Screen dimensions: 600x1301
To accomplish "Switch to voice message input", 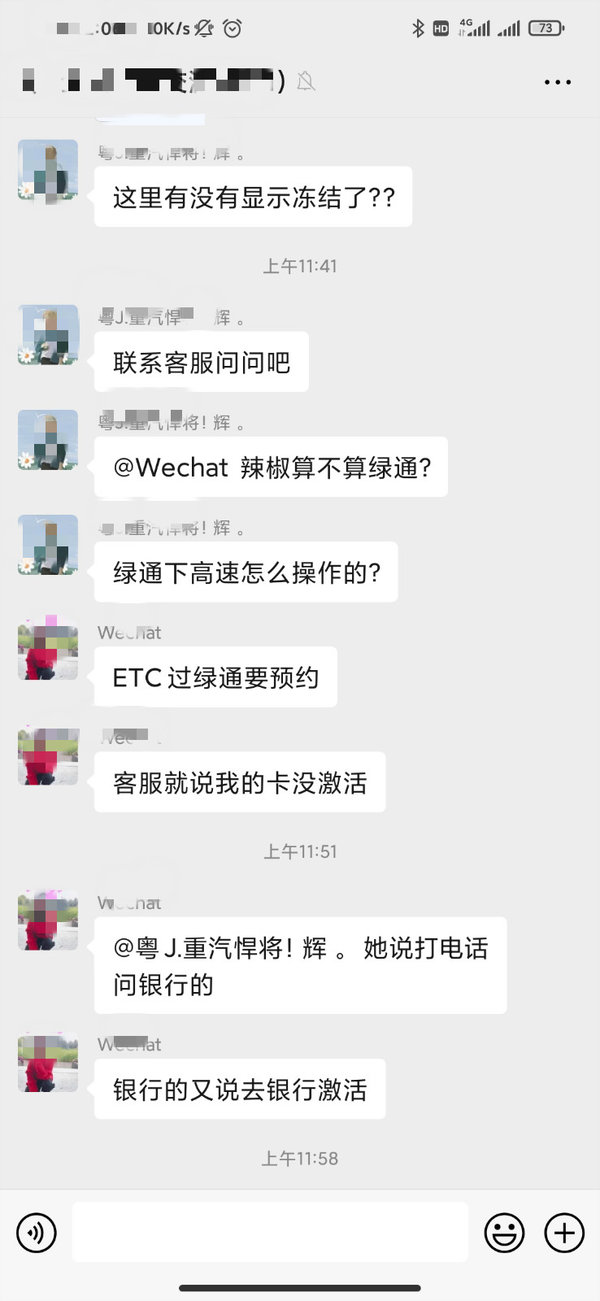I will coord(37,1232).
